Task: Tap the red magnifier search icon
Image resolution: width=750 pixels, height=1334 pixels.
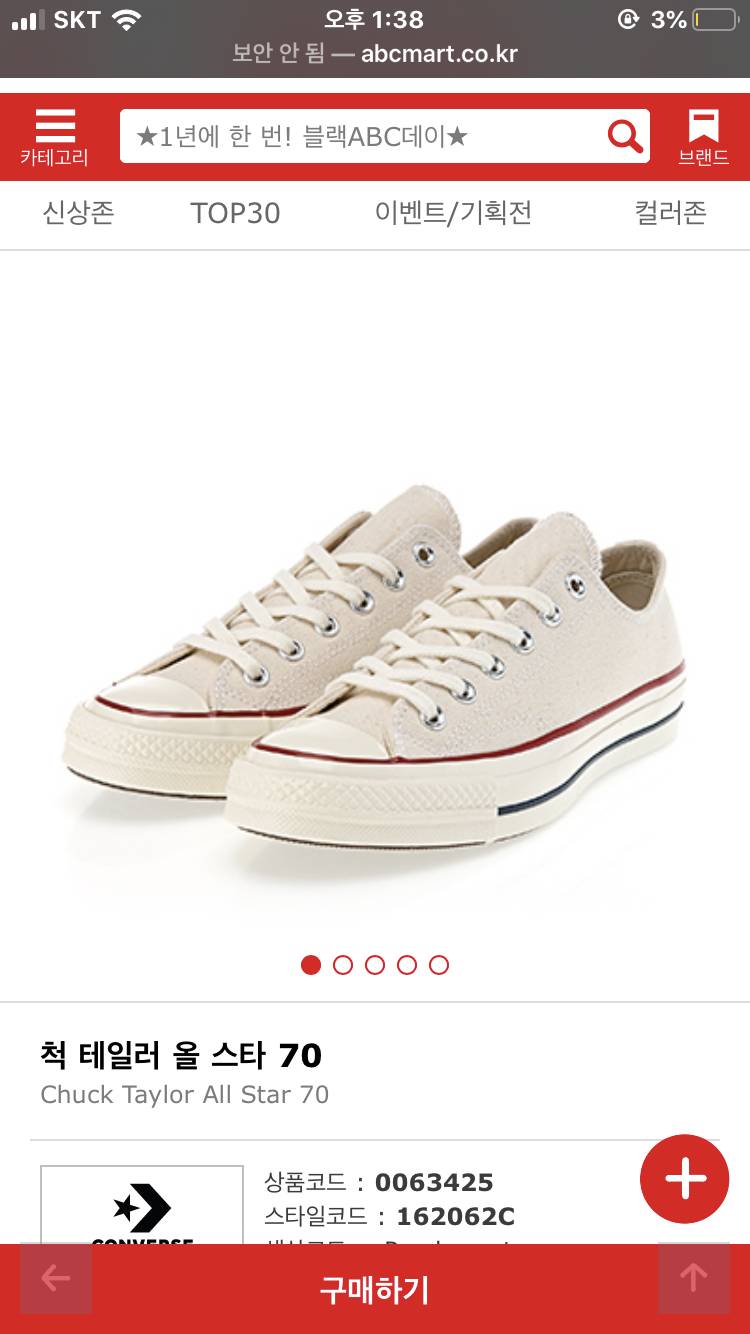Action: (x=625, y=137)
